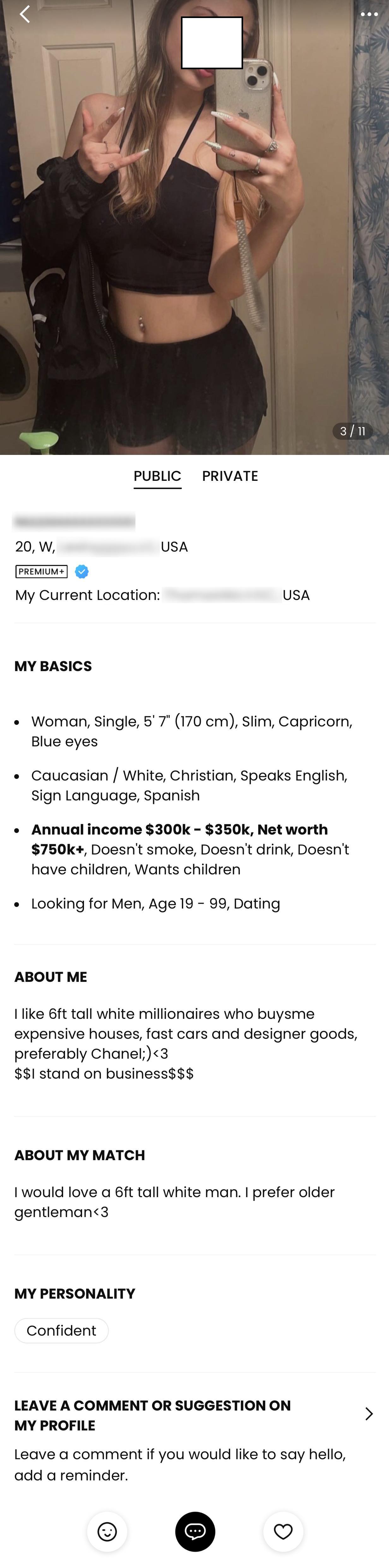The image size is (389, 1568).
Task: Select the Public photos tab
Action: (x=158, y=476)
